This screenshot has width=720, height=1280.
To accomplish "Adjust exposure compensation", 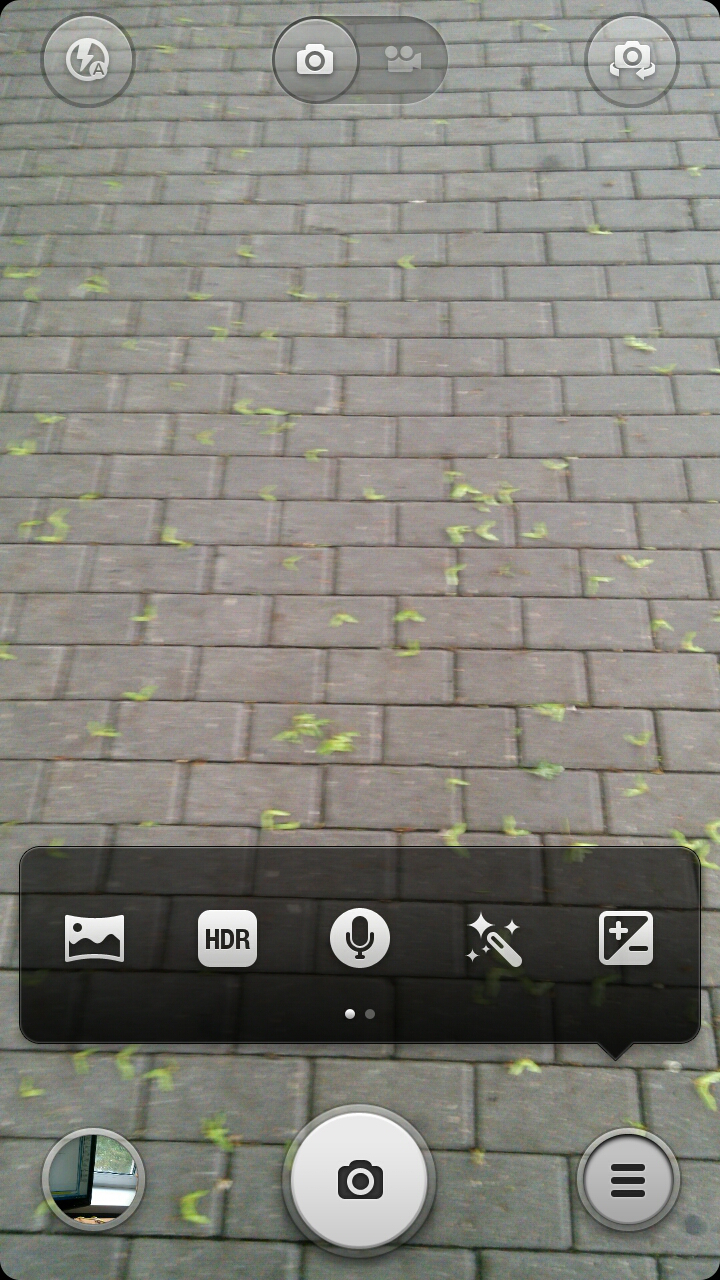I will [x=626, y=938].
